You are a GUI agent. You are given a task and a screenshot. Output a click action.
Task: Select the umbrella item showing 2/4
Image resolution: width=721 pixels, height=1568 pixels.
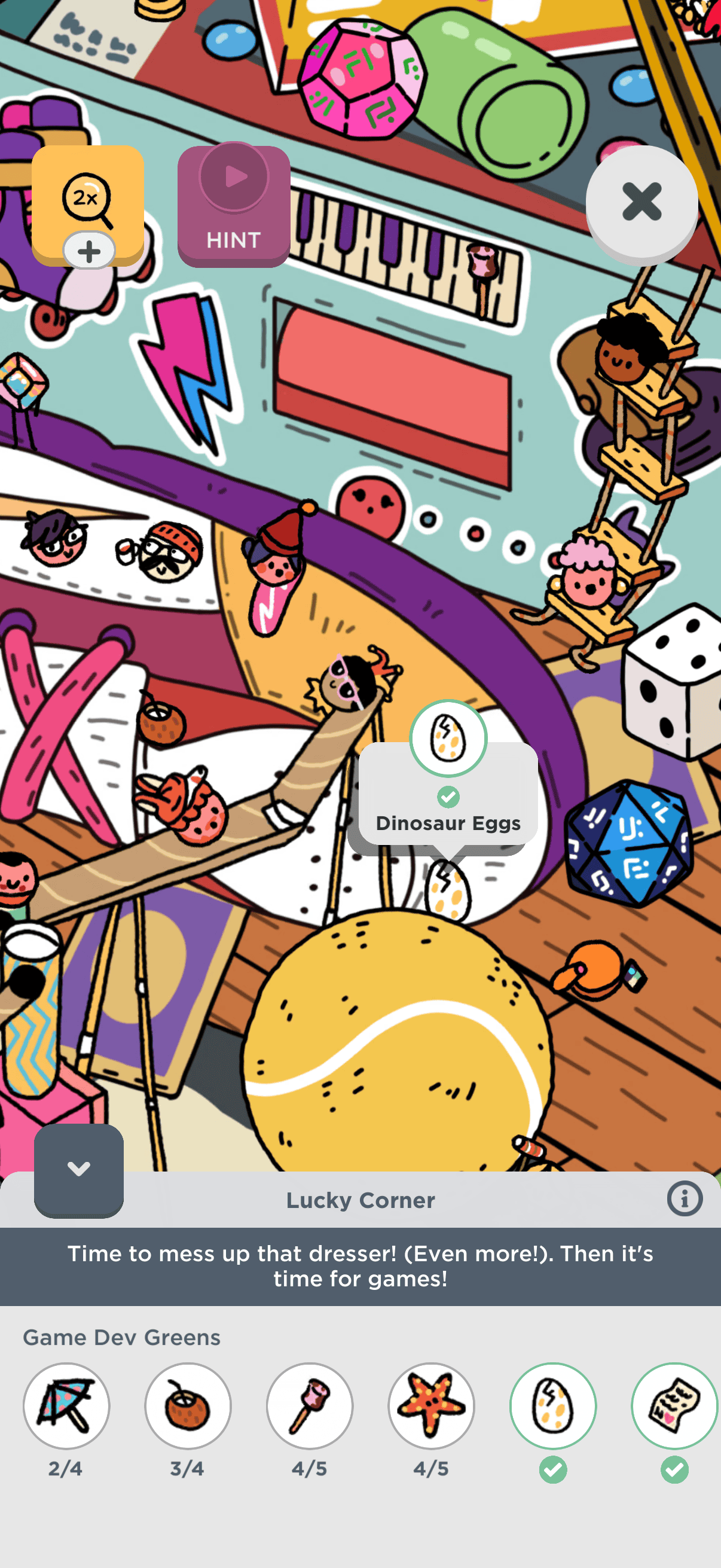pyautogui.click(x=66, y=1405)
